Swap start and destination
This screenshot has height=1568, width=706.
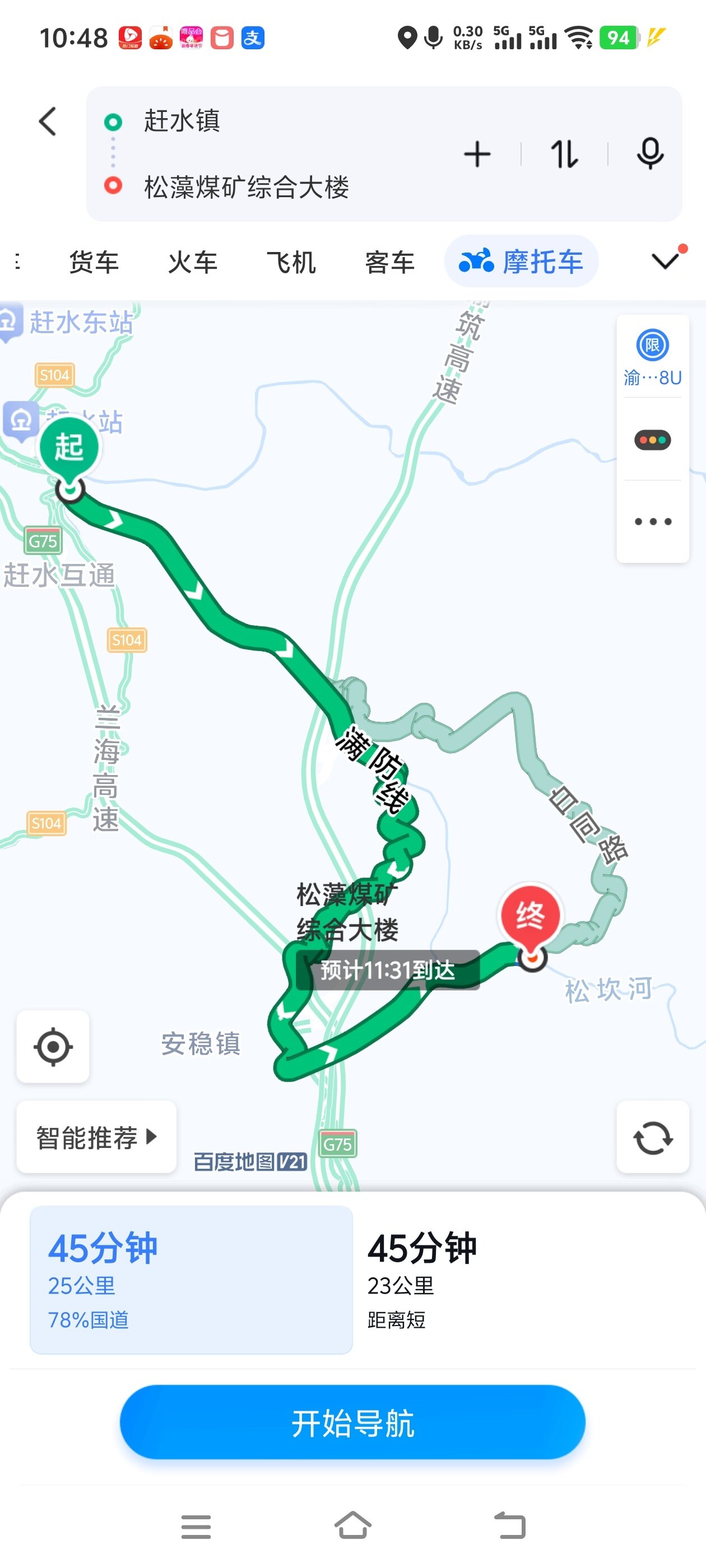click(564, 154)
